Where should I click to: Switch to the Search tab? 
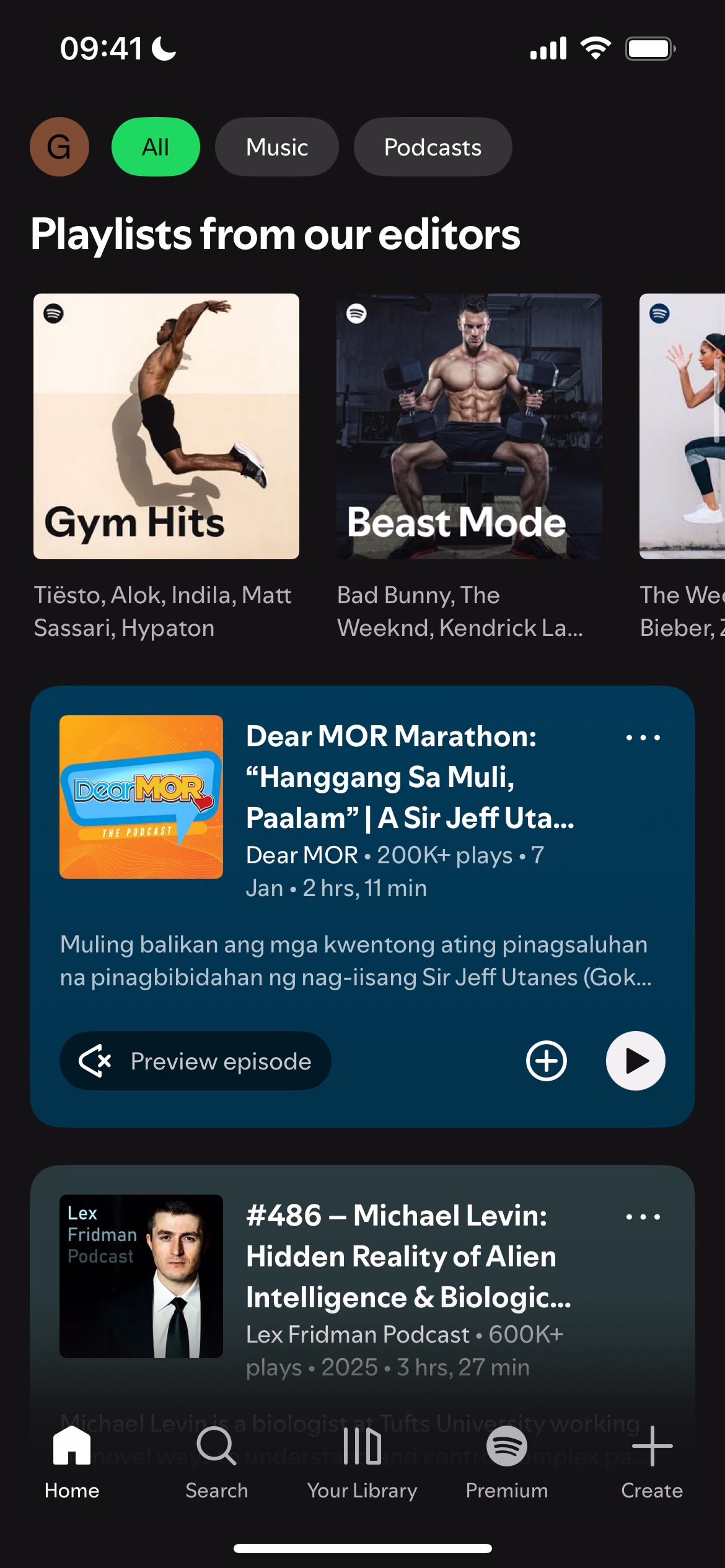click(216, 1463)
